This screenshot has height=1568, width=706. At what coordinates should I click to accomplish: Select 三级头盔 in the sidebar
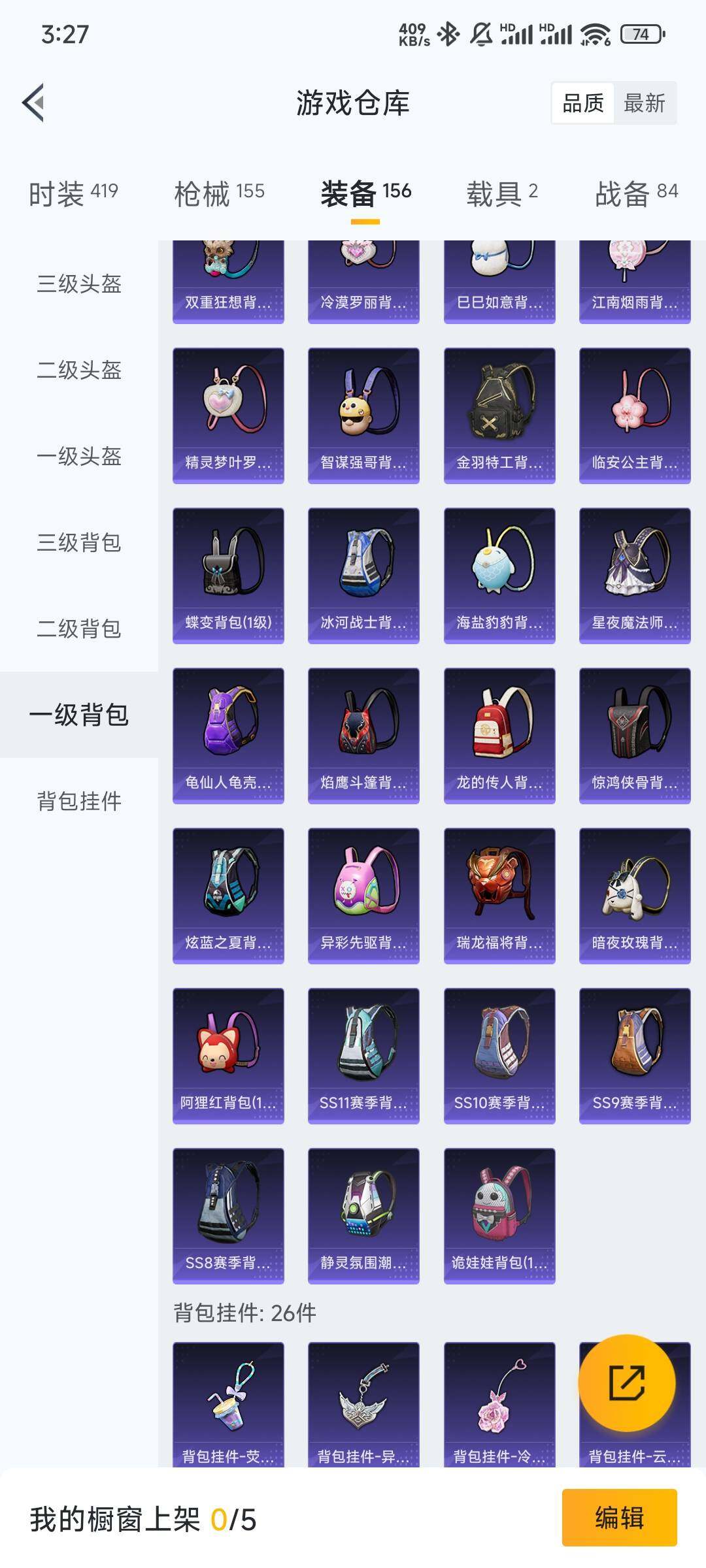tap(79, 284)
